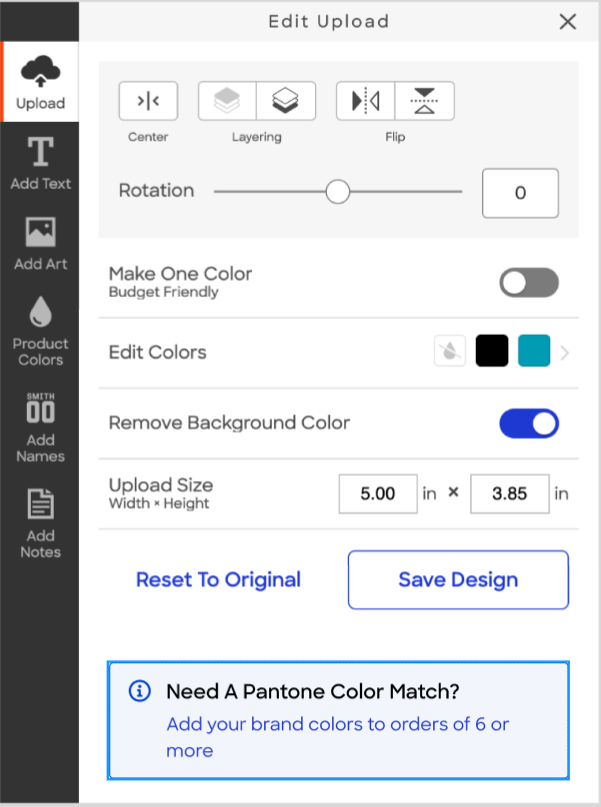Select the teal color swatch
The height and width of the screenshot is (807, 601).
[x=534, y=352]
